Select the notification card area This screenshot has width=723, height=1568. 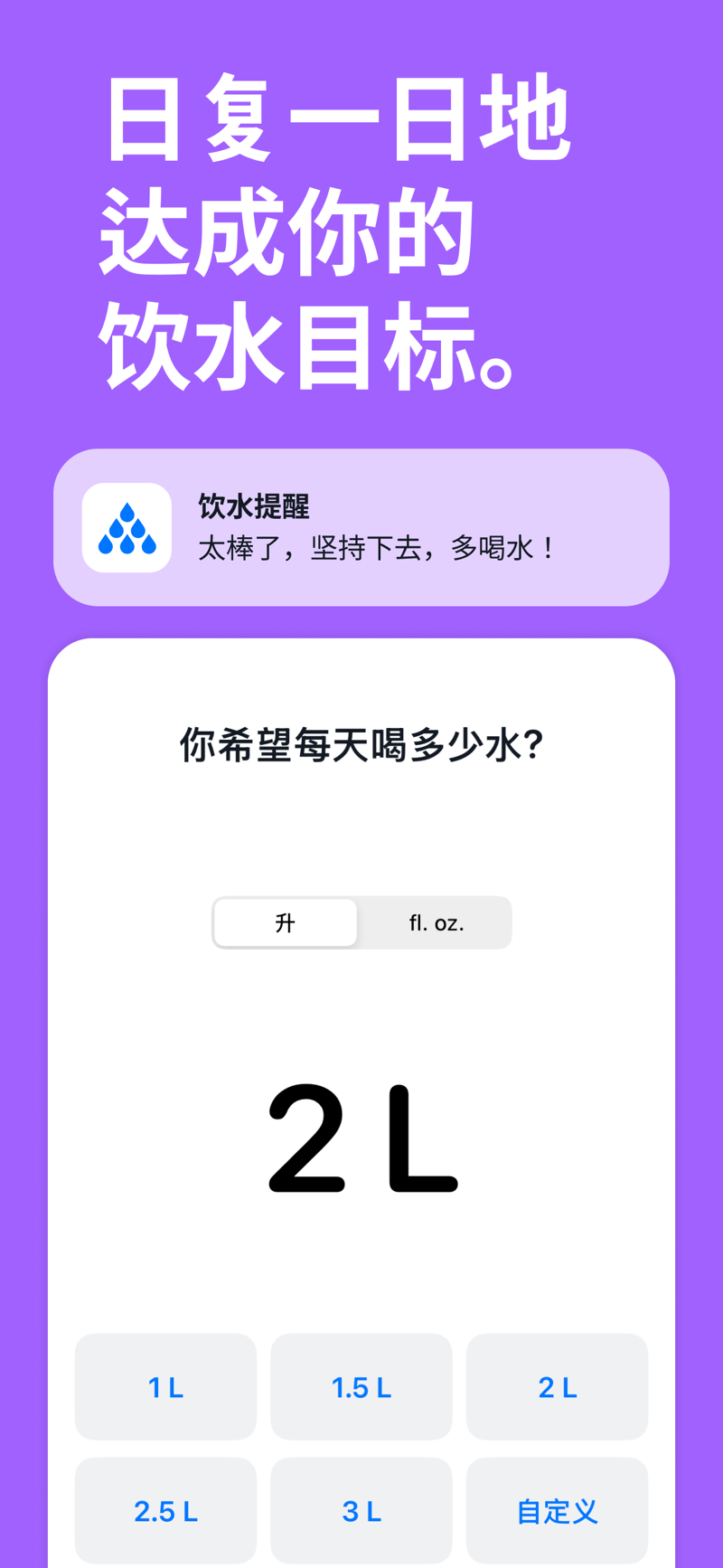pyautogui.click(x=361, y=527)
